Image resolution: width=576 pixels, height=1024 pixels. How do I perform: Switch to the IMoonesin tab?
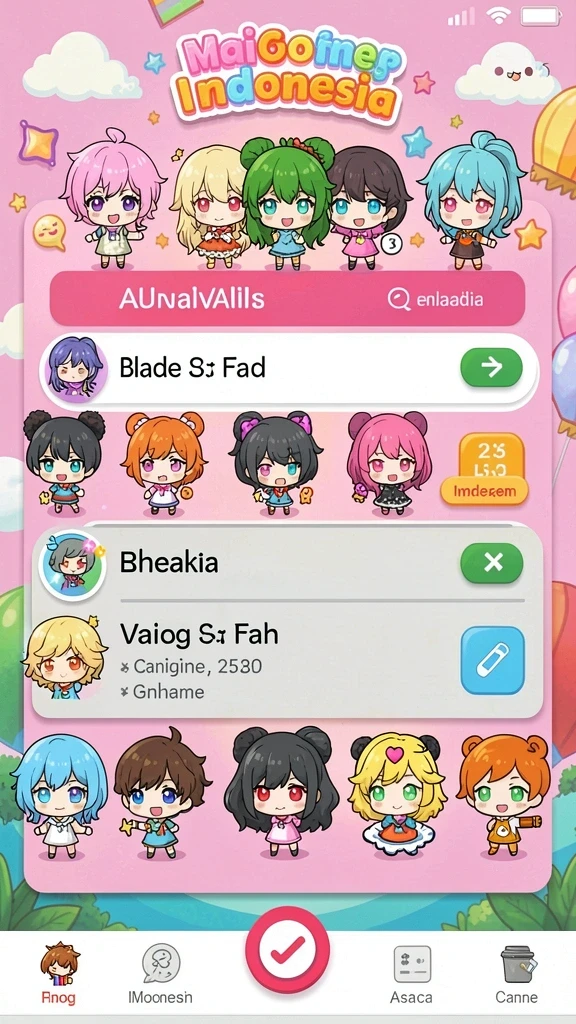click(x=161, y=973)
